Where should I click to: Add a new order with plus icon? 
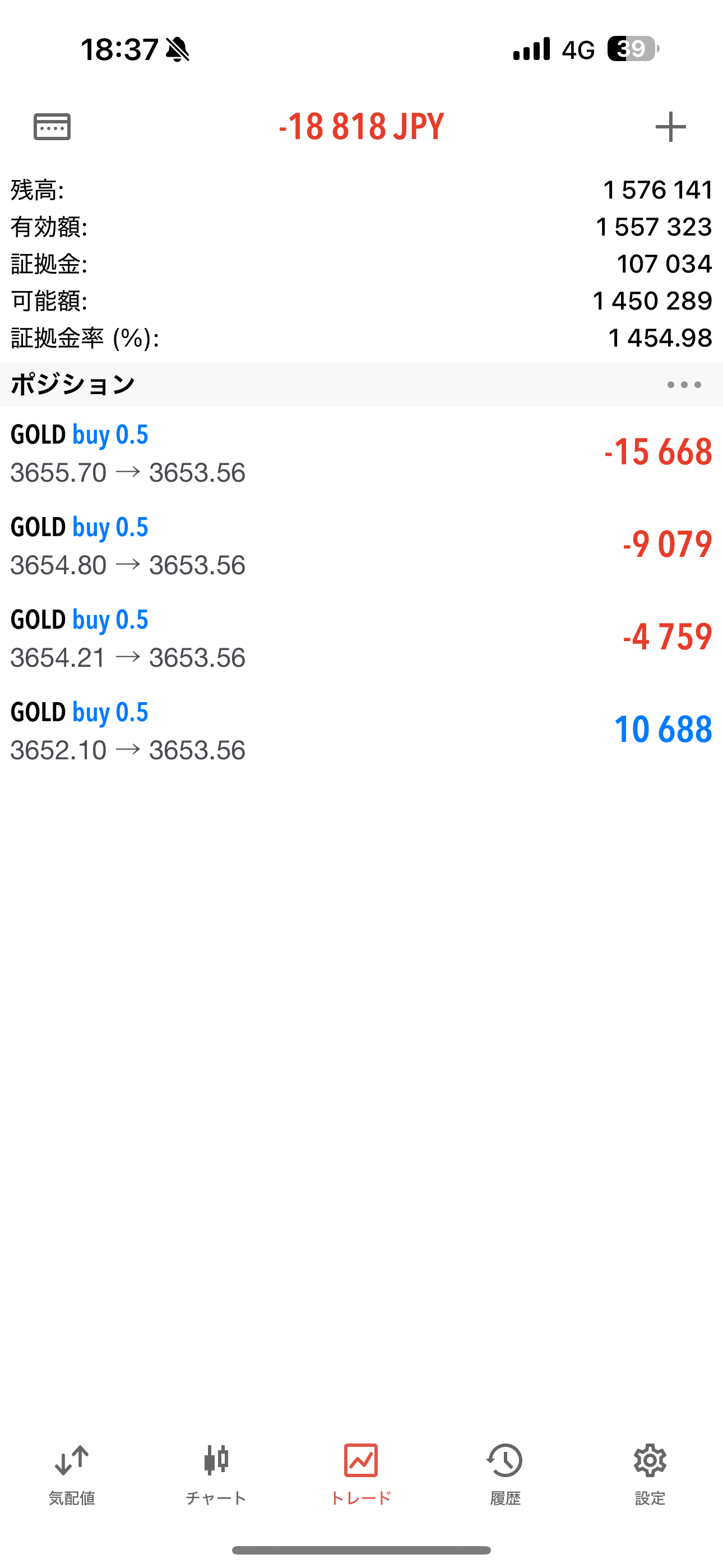(670, 127)
